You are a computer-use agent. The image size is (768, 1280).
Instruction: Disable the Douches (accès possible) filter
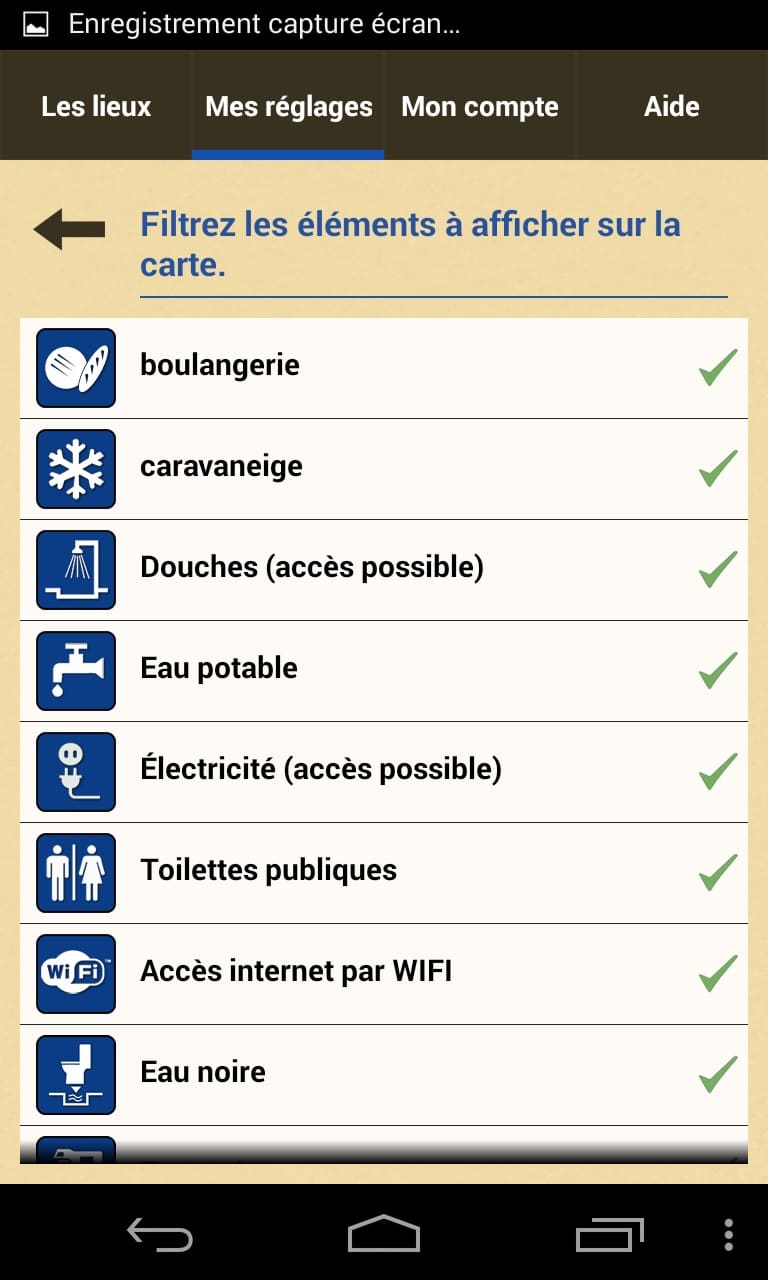click(384, 570)
